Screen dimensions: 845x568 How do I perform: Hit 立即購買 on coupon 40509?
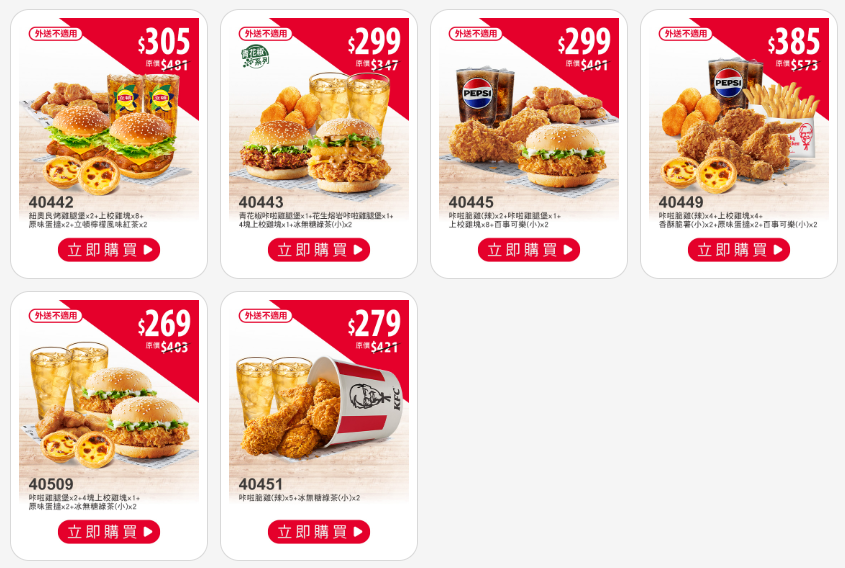(109, 532)
